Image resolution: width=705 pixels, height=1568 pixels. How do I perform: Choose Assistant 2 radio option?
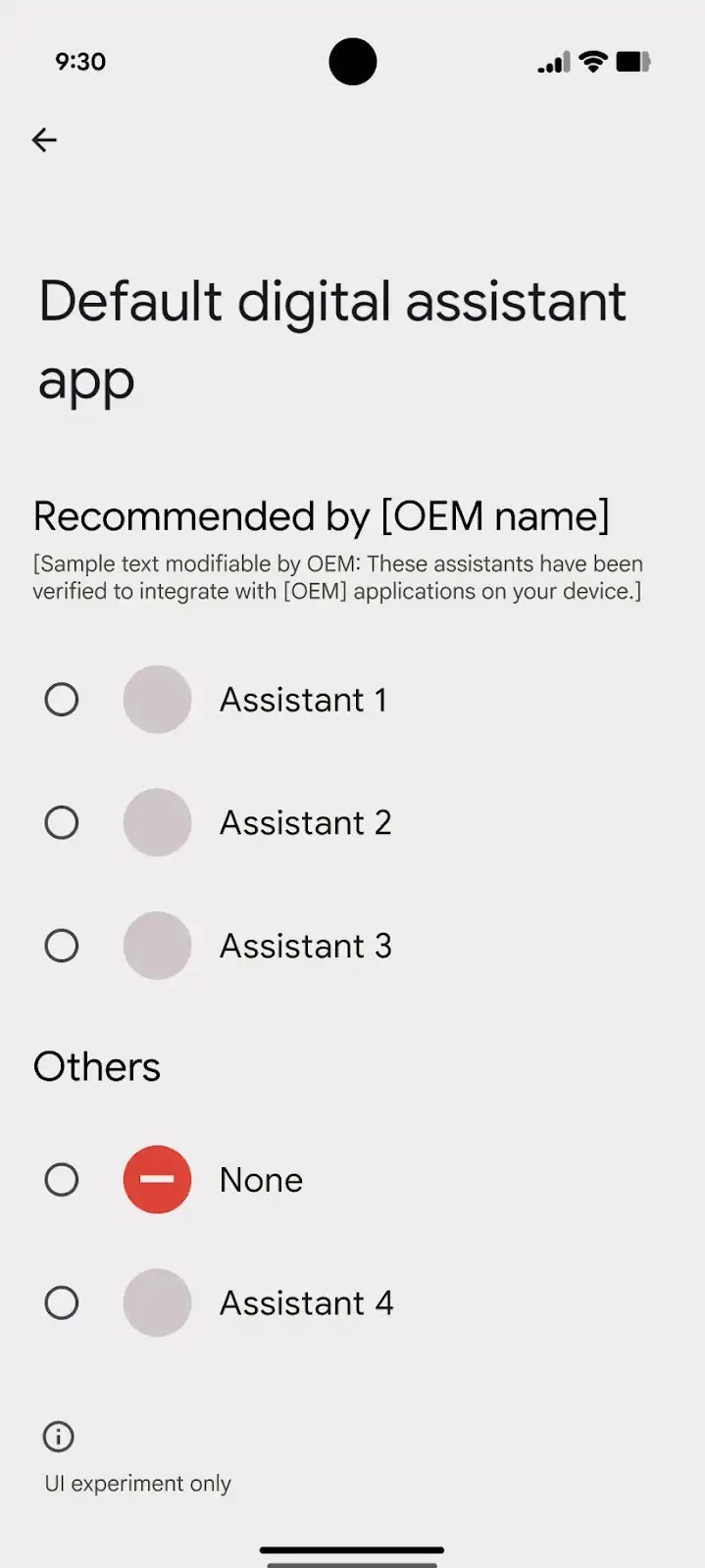click(x=62, y=822)
